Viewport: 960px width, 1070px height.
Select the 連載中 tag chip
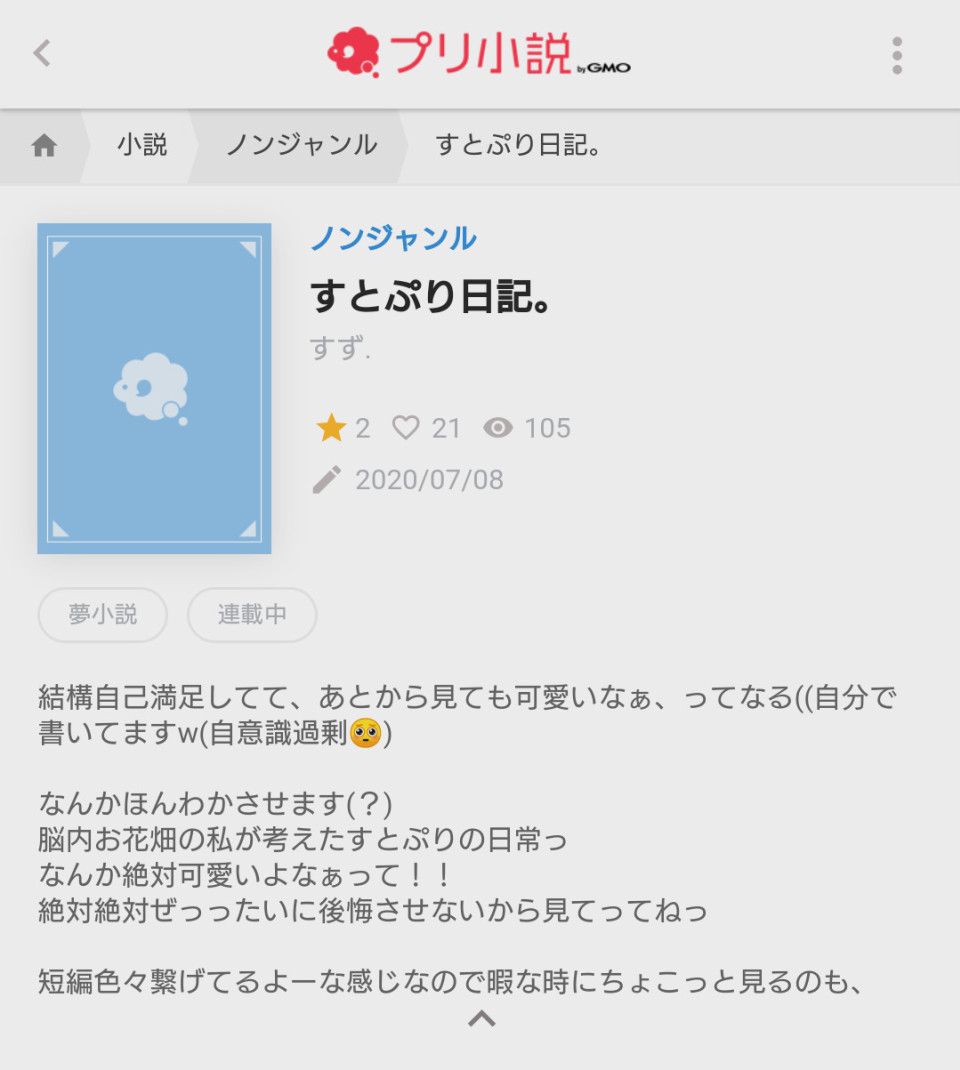(252, 615)
